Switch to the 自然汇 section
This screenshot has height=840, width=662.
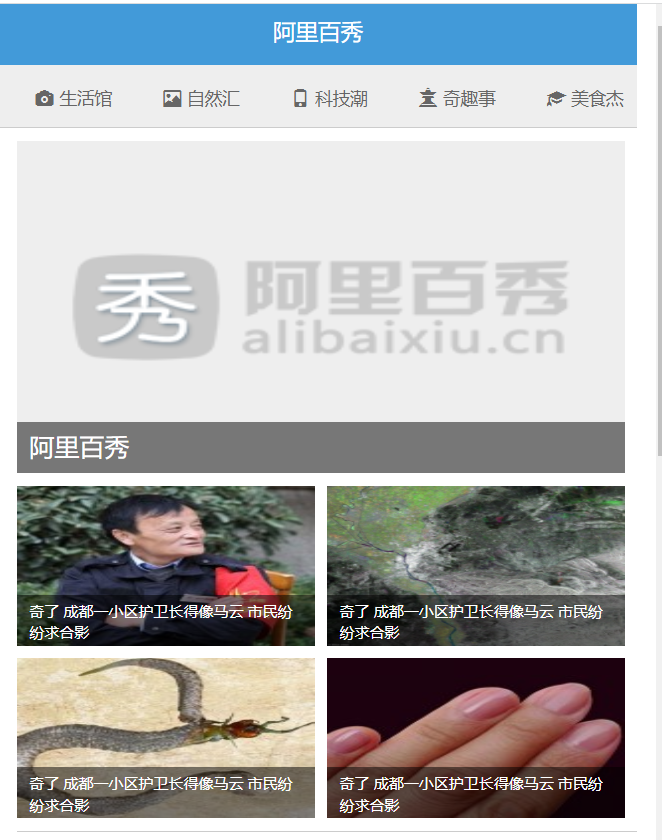click(201, 98)
